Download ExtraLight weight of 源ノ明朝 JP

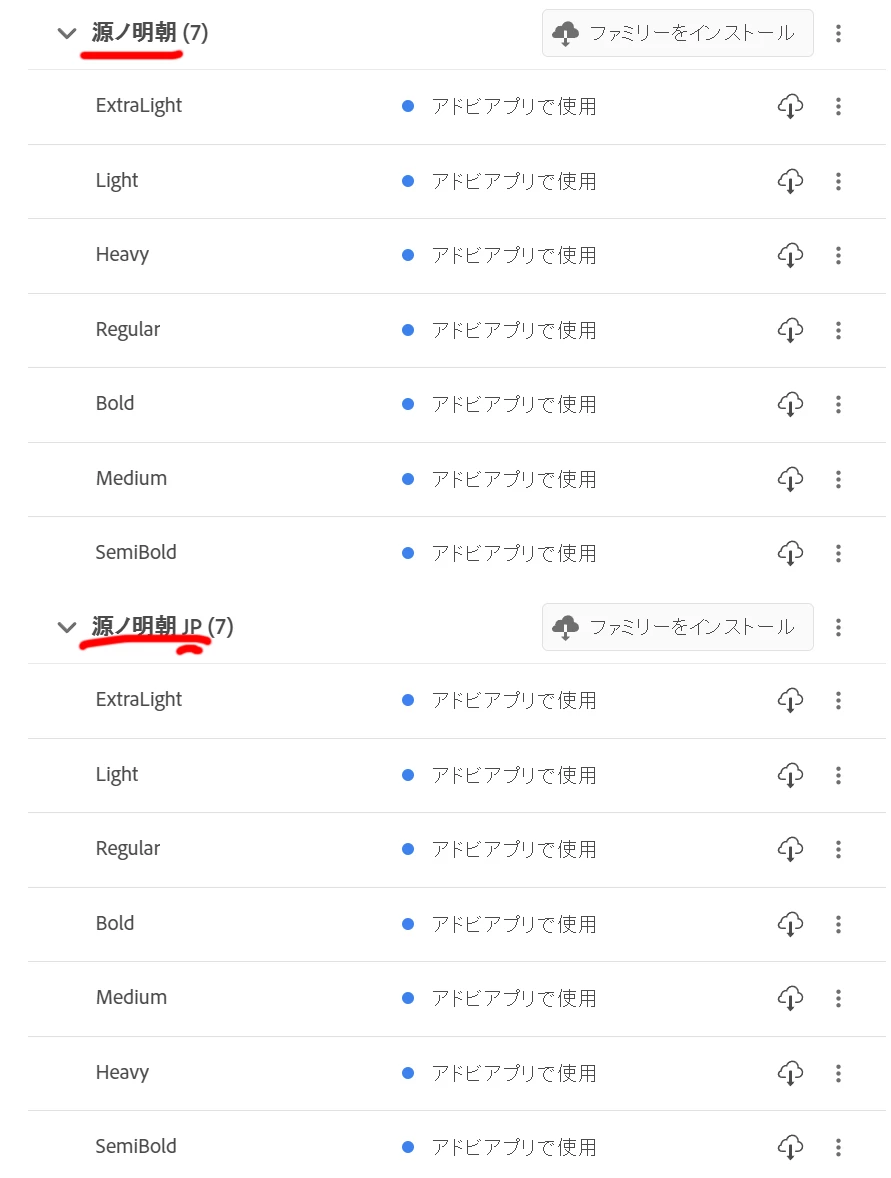(x=790, y=700)
